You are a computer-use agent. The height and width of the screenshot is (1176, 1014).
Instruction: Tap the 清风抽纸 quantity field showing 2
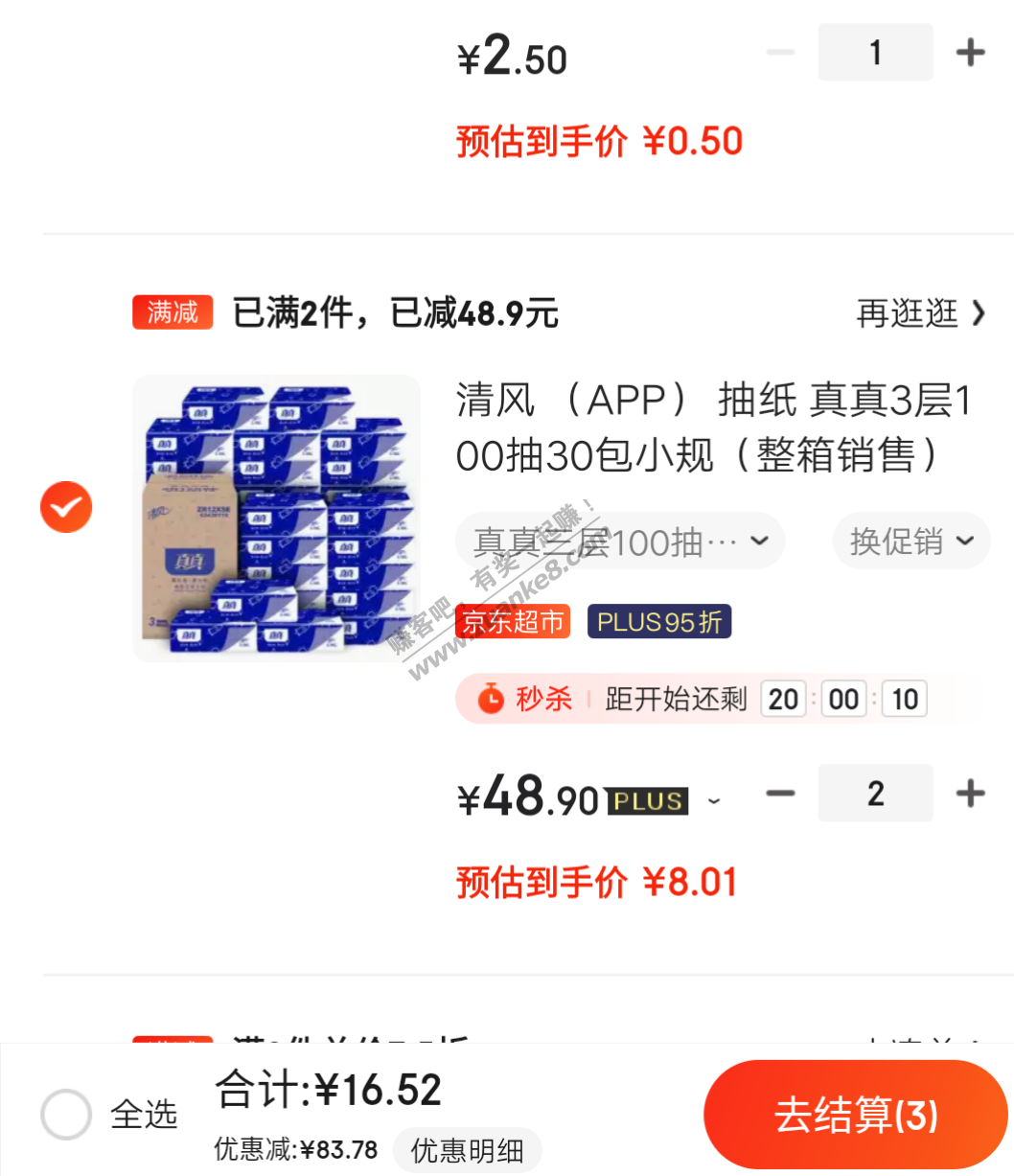tap(874, 794)
